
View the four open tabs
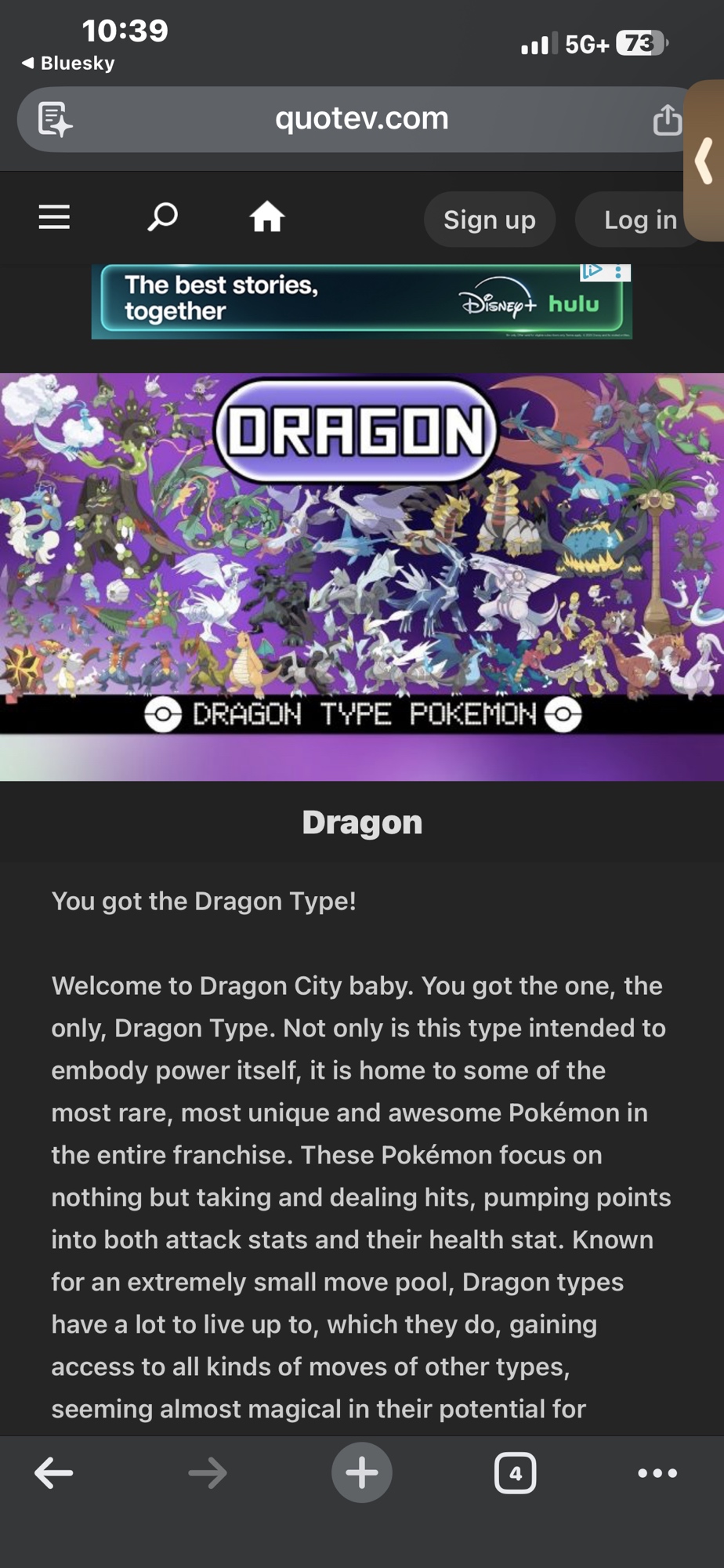tap(515, 1473)
